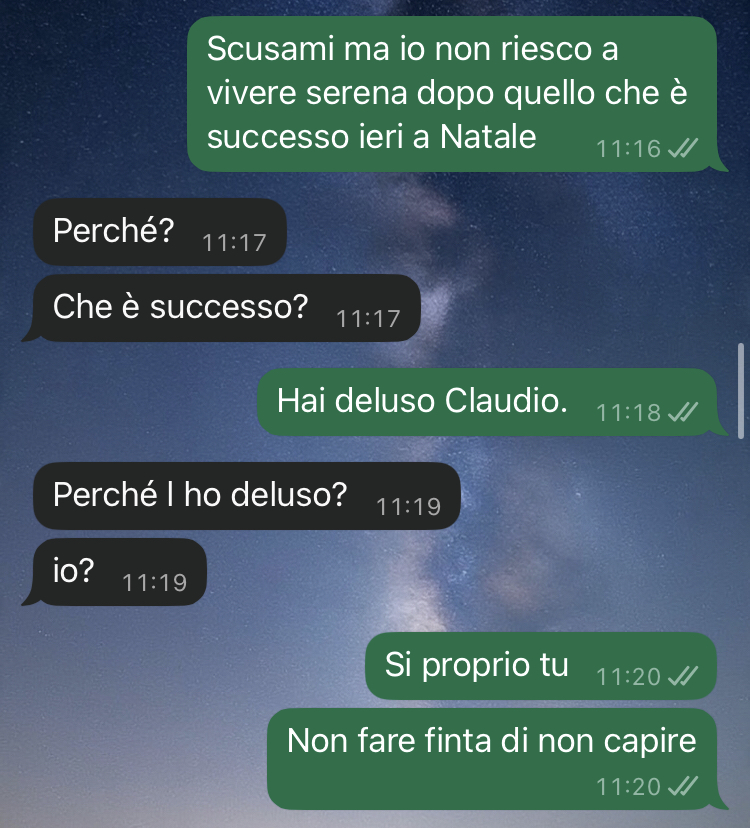Select the "Che è successo?" message bubble
Image resolution: width=750 pixels, height=828 pixels.
(226, 308)
